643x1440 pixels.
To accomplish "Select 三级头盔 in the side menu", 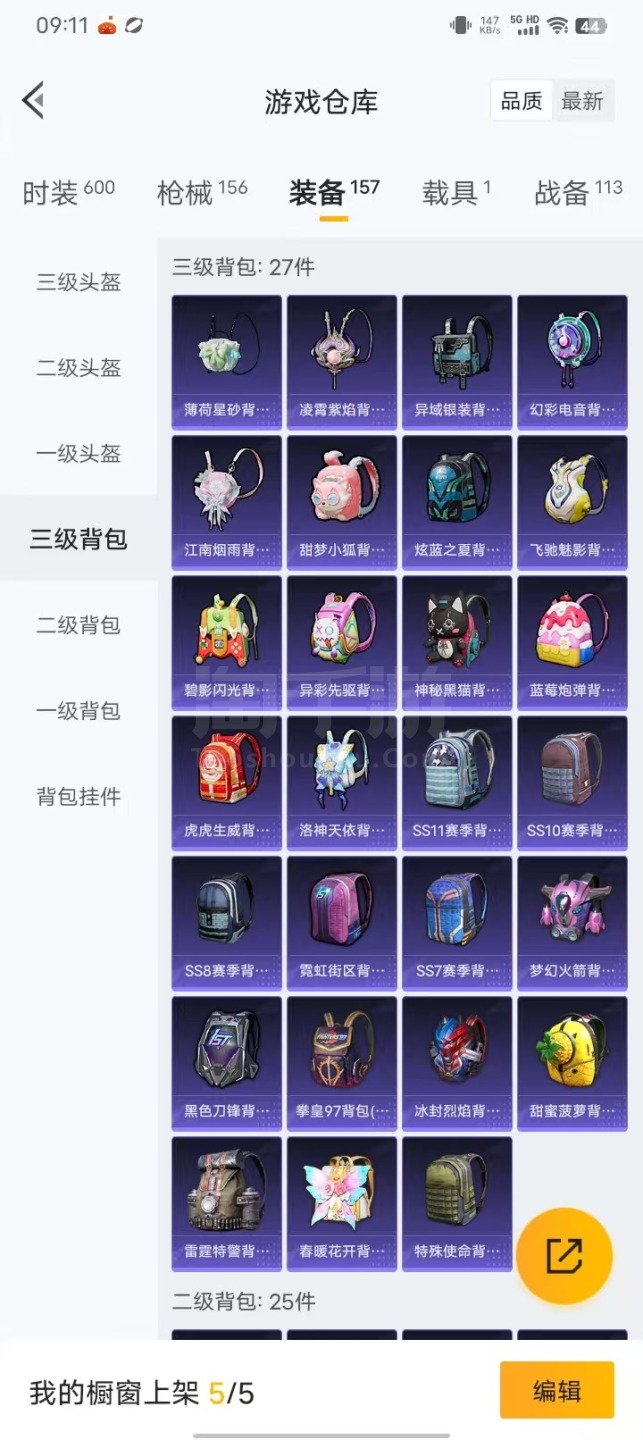I will [x=78, y=283].
